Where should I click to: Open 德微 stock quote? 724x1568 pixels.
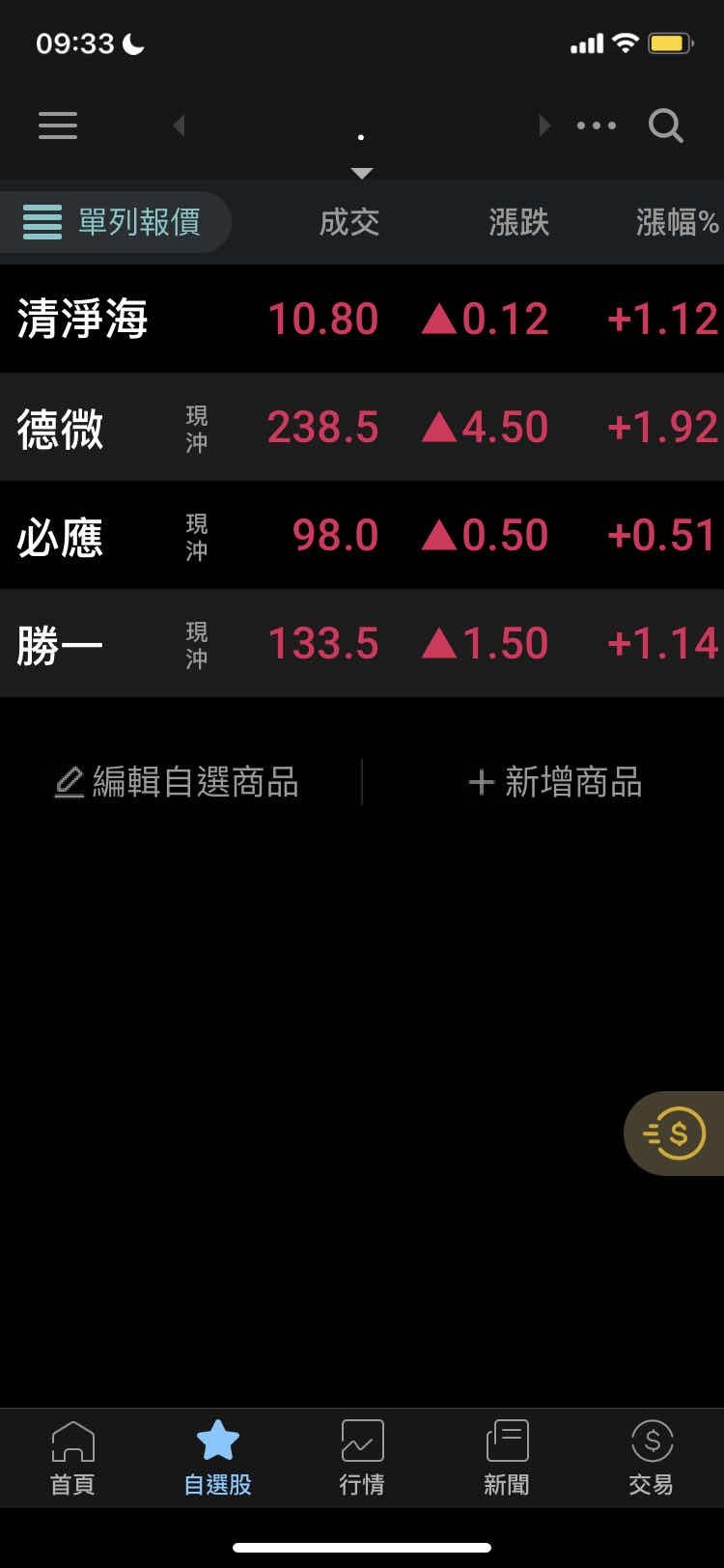point(60,428)
